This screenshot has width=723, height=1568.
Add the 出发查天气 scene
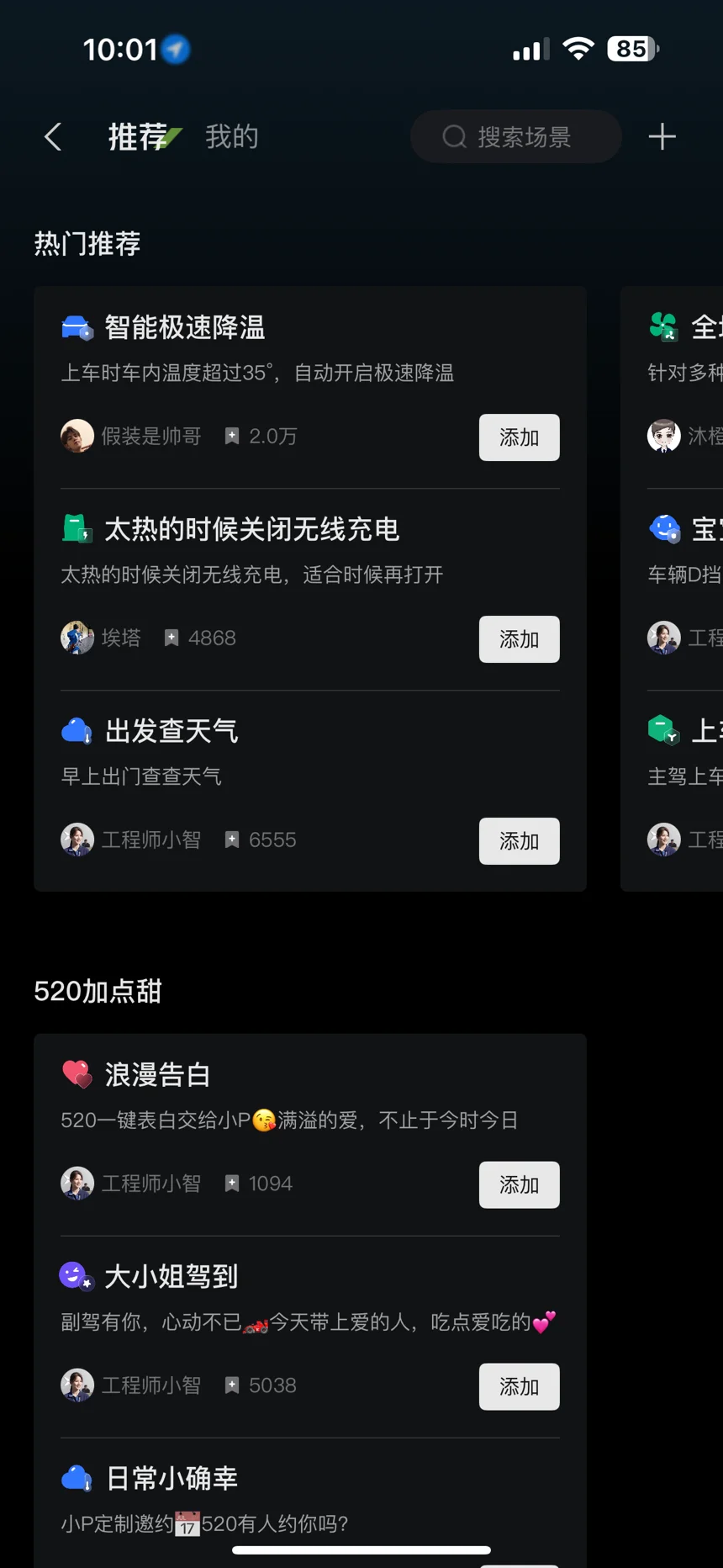point(520,841)
